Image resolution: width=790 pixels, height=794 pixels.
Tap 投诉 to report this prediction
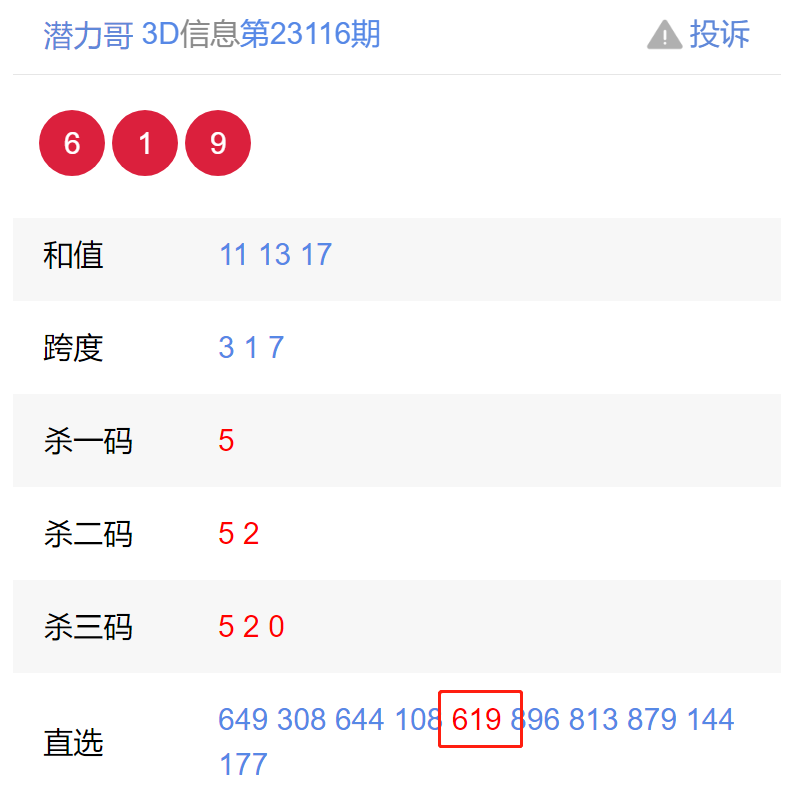point(701,35)
